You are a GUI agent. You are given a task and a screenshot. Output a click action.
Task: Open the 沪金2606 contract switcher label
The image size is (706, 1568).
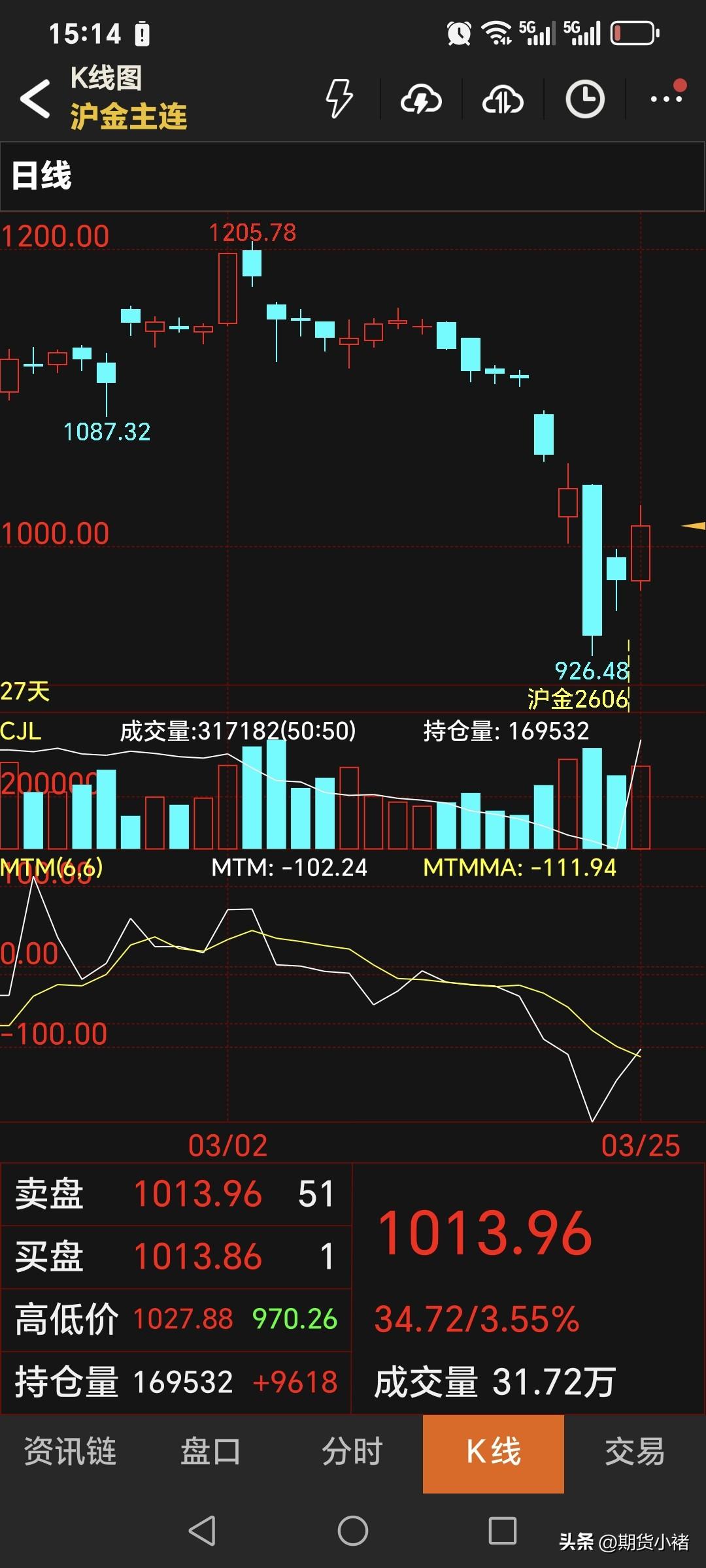point(578,699)
